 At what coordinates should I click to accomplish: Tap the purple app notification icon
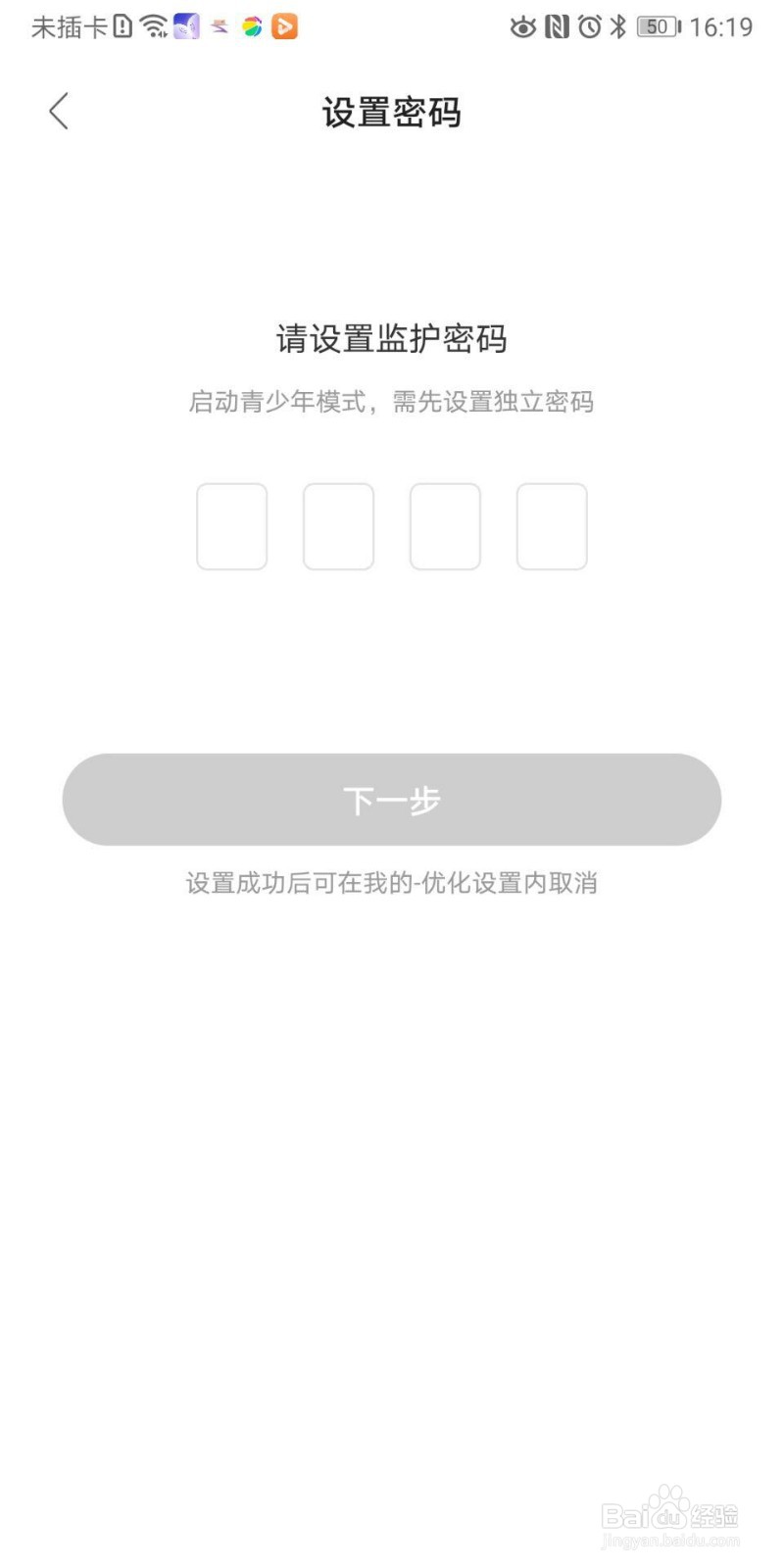pos(186,26)
